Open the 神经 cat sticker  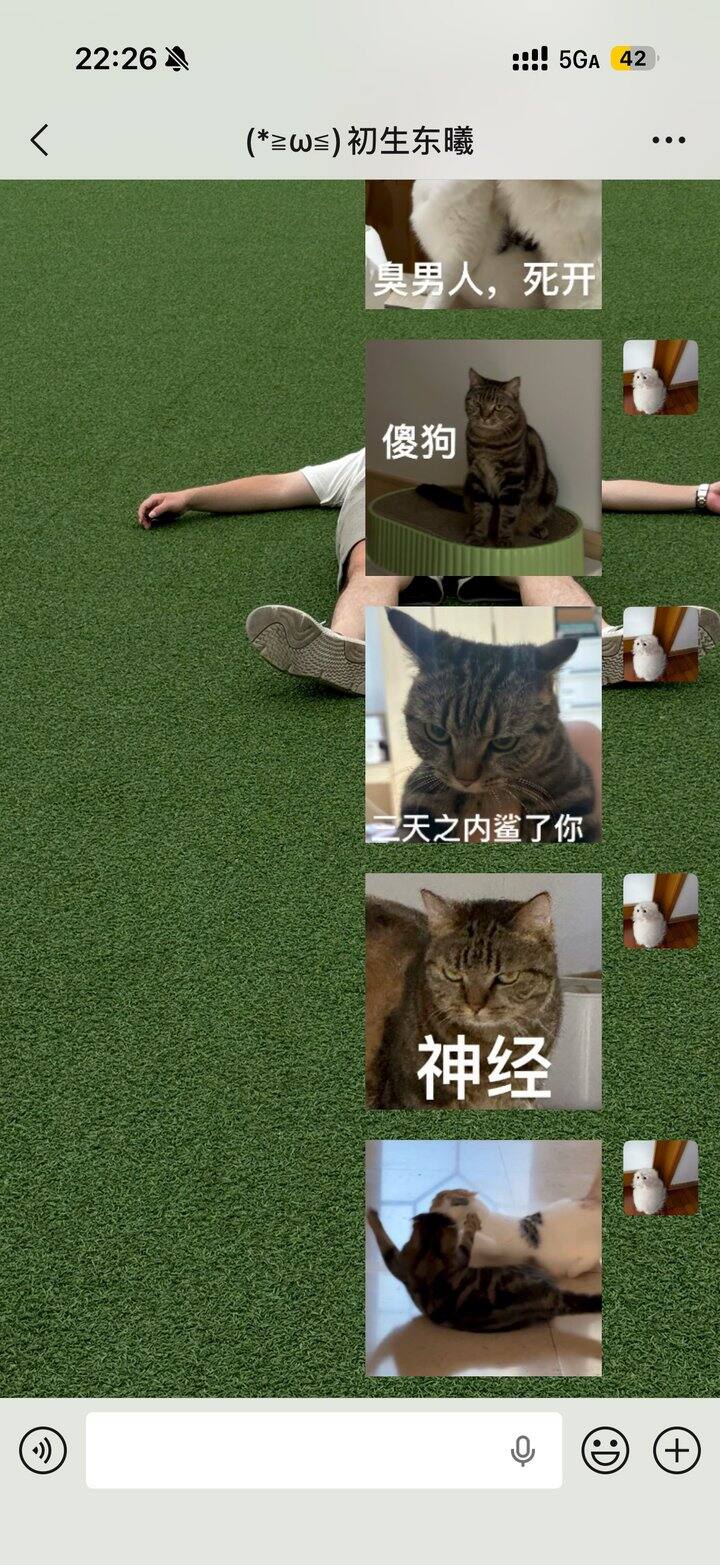point(483,991)
